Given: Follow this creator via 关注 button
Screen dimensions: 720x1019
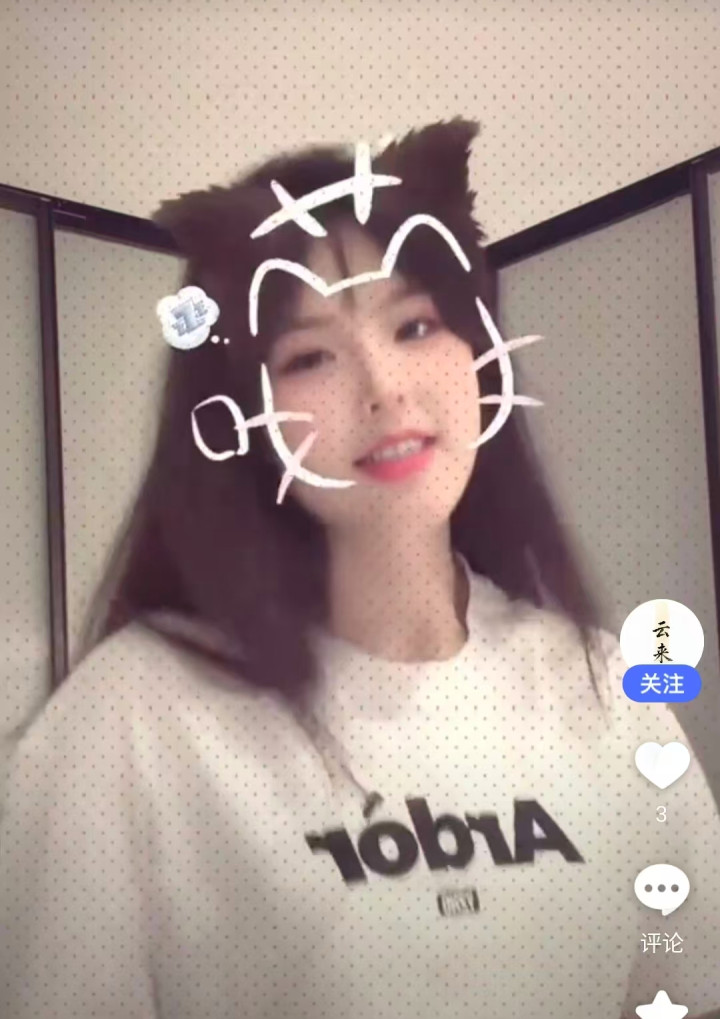Looking at the screenshot, I should tap(661, 684).
